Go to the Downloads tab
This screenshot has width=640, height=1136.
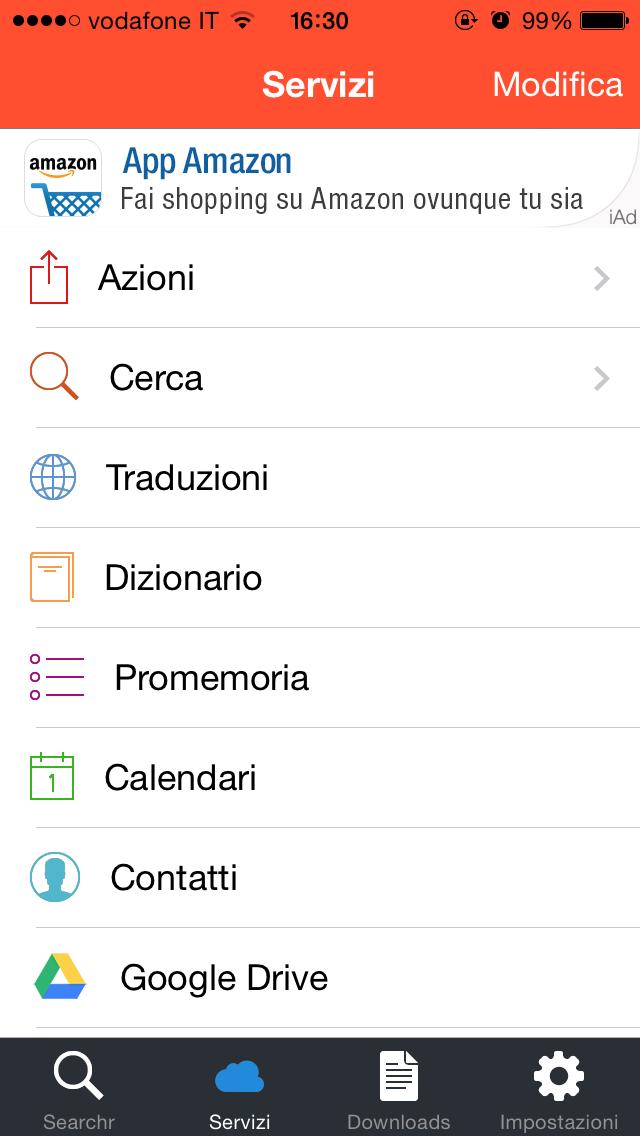coord(399,1090)
